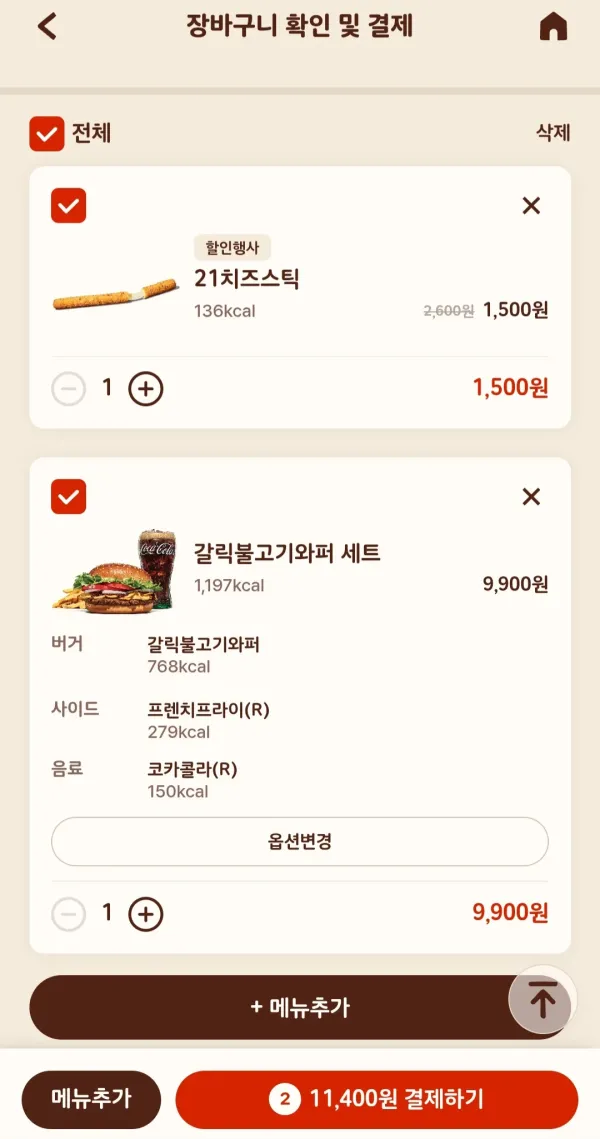Open the home icon in the header
The width and height of the screenshot is (600, 1139).
(x=553, y=28)
